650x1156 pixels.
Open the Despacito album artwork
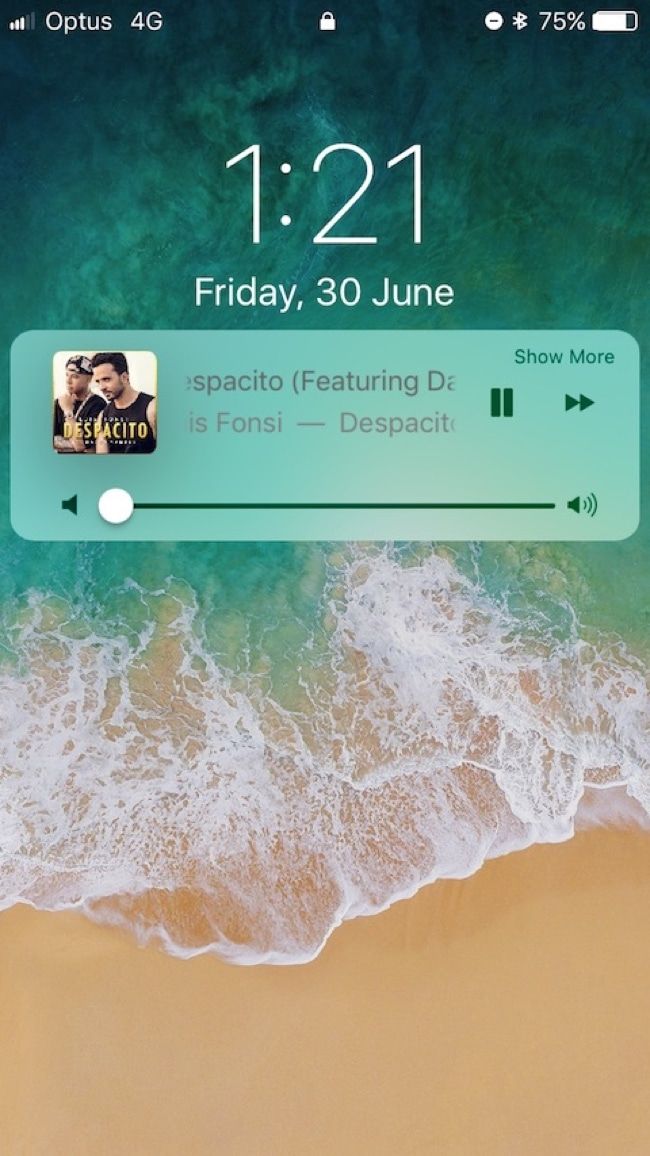(105, 403)
